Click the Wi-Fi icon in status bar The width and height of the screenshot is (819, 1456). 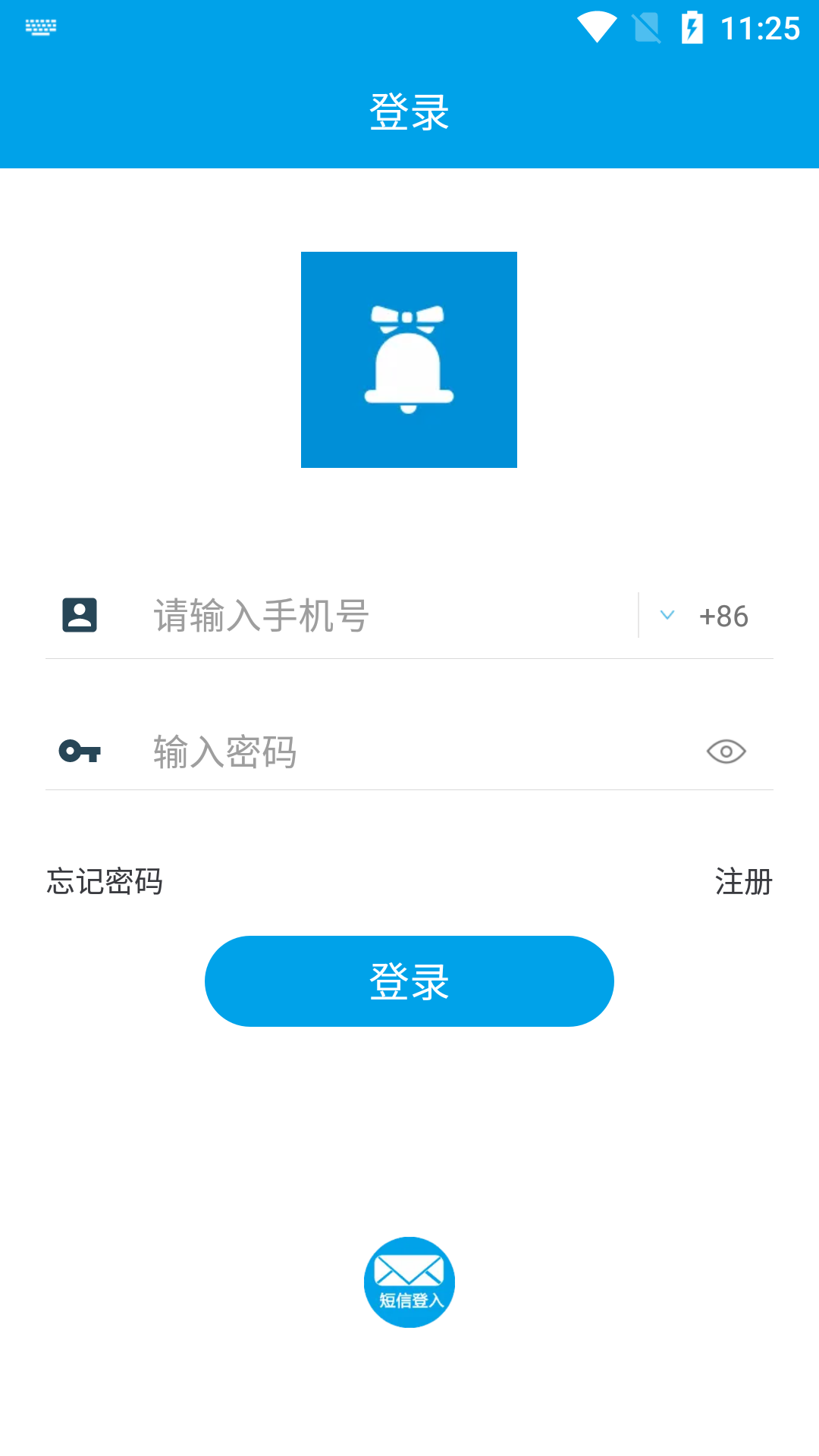coord(596,26)
